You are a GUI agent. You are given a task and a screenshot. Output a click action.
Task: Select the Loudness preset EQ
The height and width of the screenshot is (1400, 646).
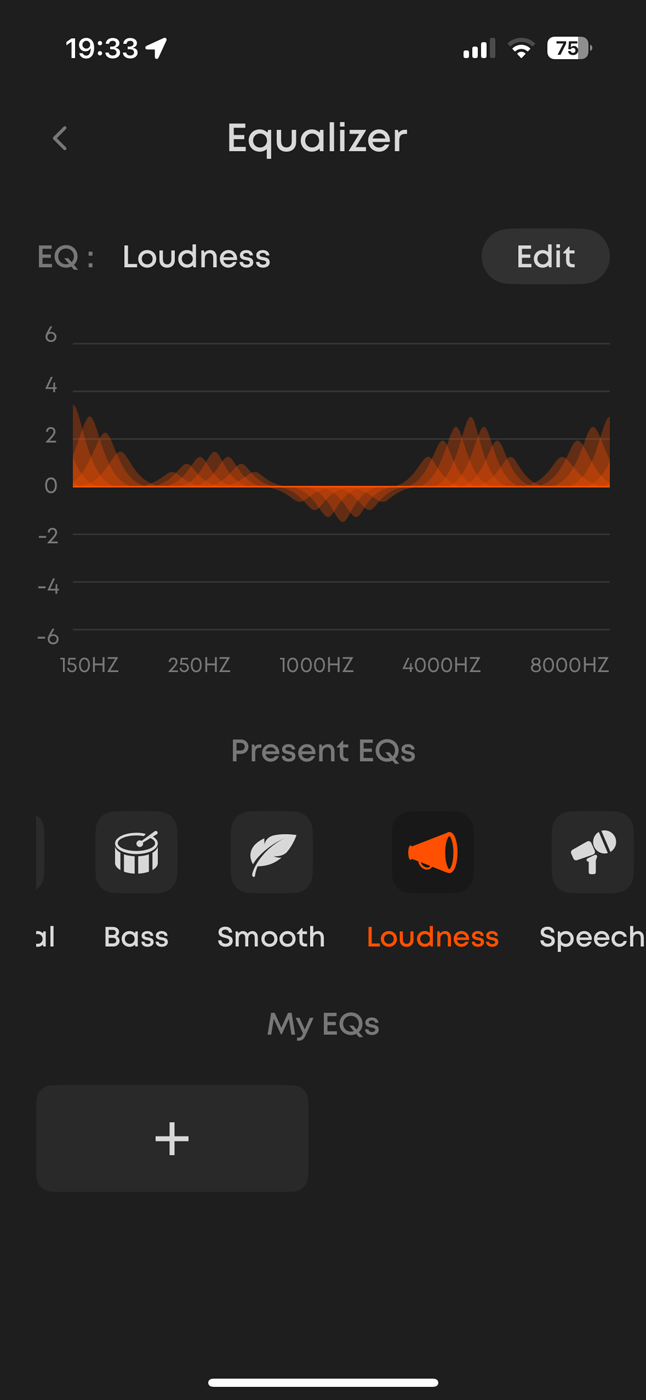tap(432, 852)
